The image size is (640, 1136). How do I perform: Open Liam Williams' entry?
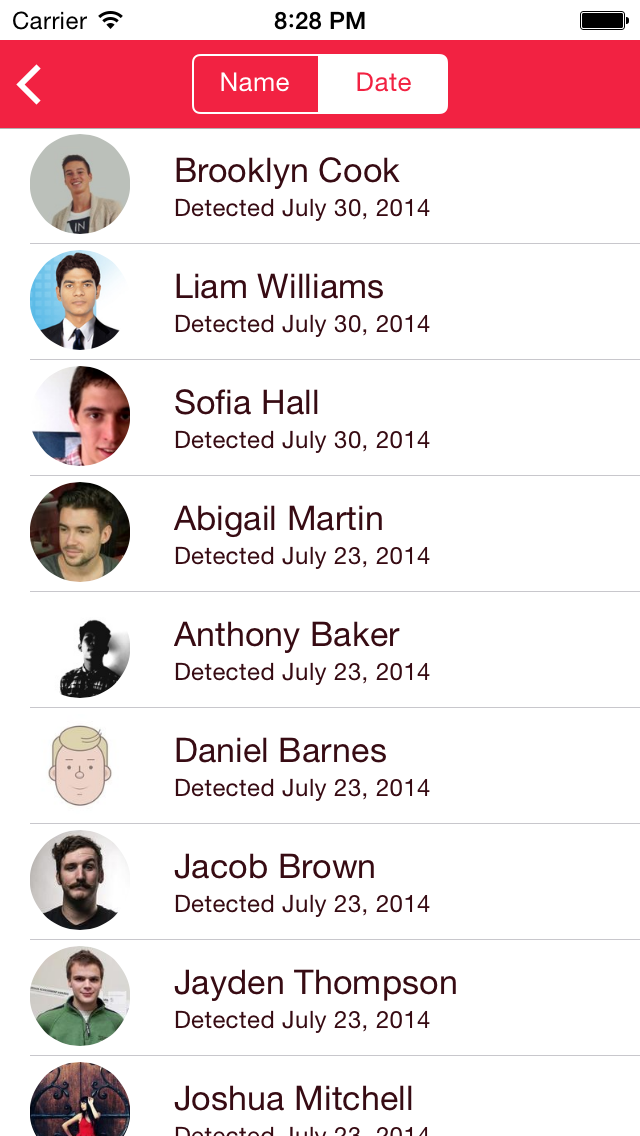pos(320,302)
